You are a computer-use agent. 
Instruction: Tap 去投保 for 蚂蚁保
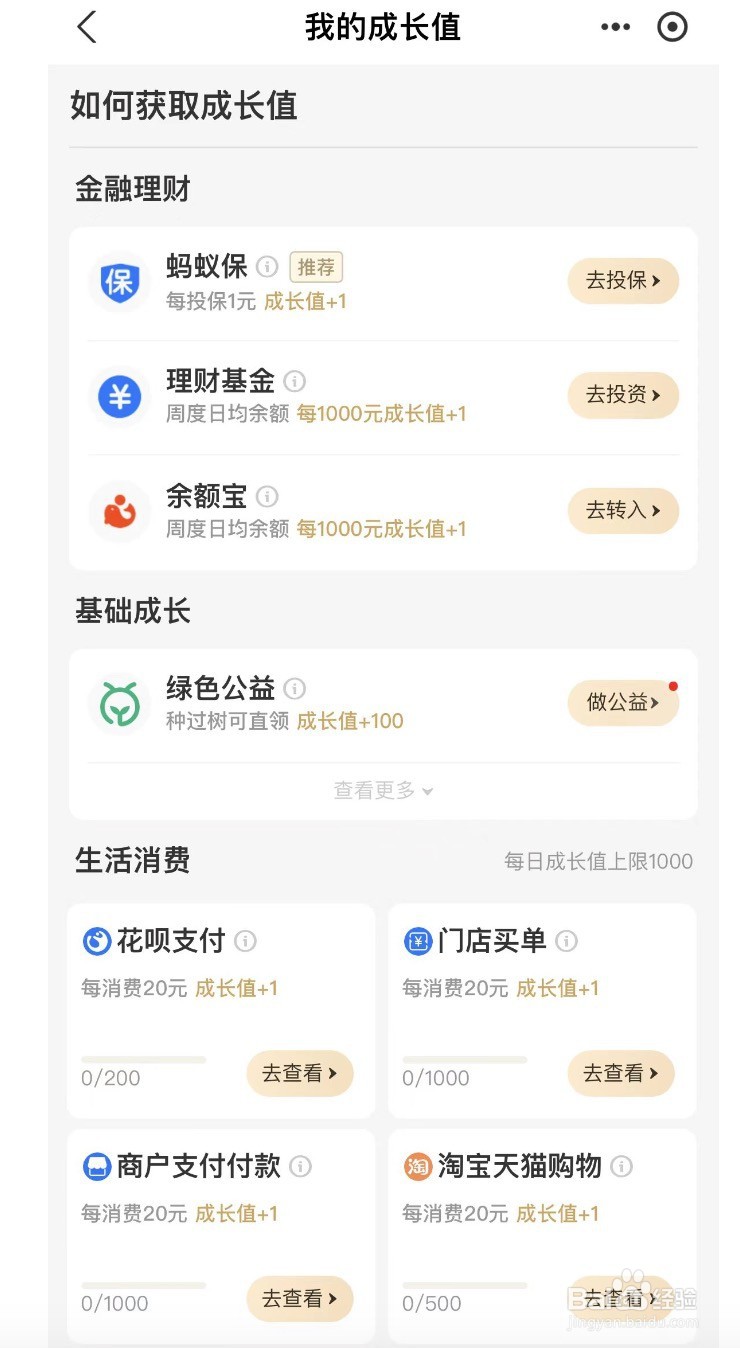click(623, 281)
